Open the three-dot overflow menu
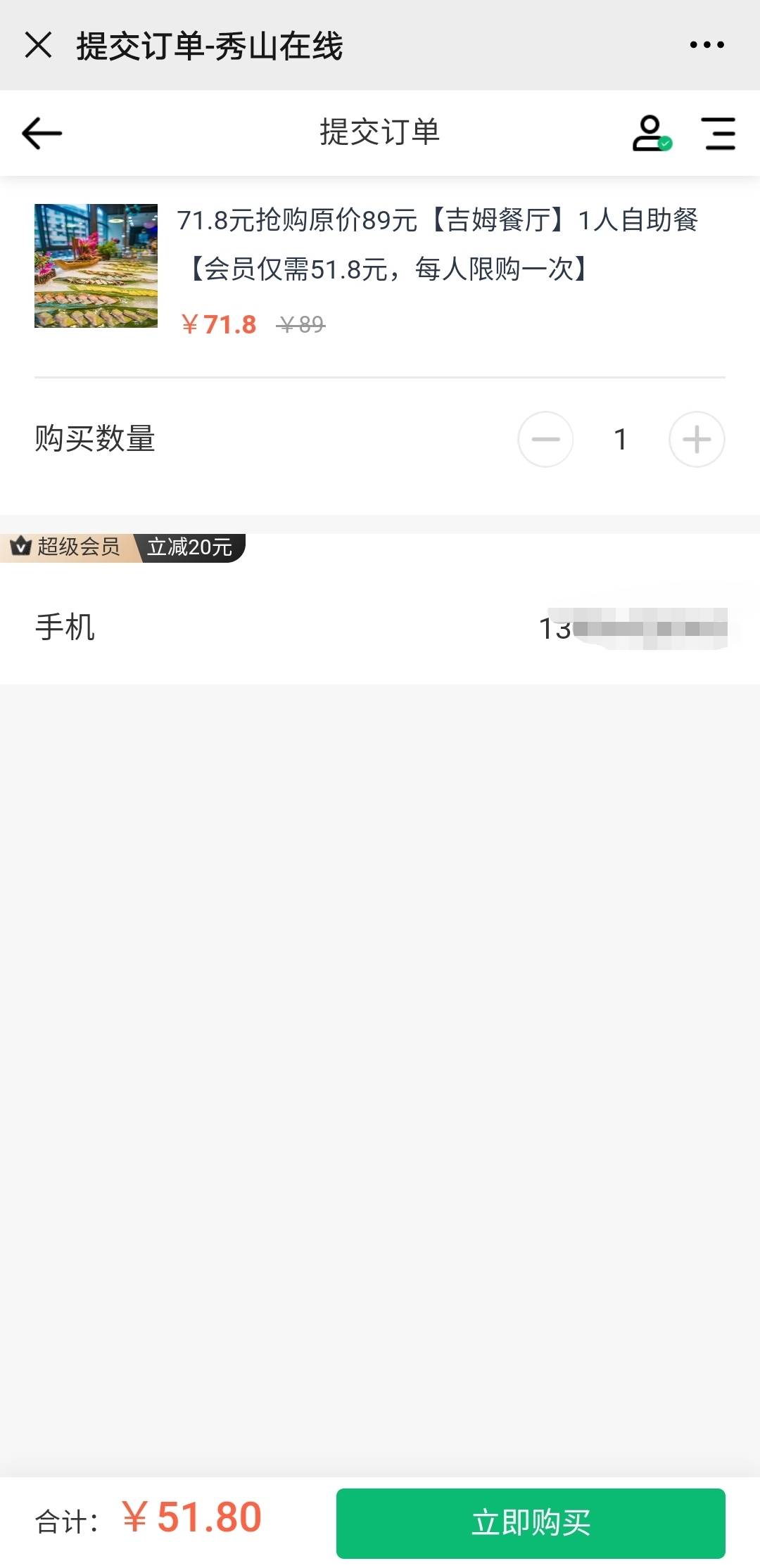Screen dimensions: 760x1568 [707, 45]
